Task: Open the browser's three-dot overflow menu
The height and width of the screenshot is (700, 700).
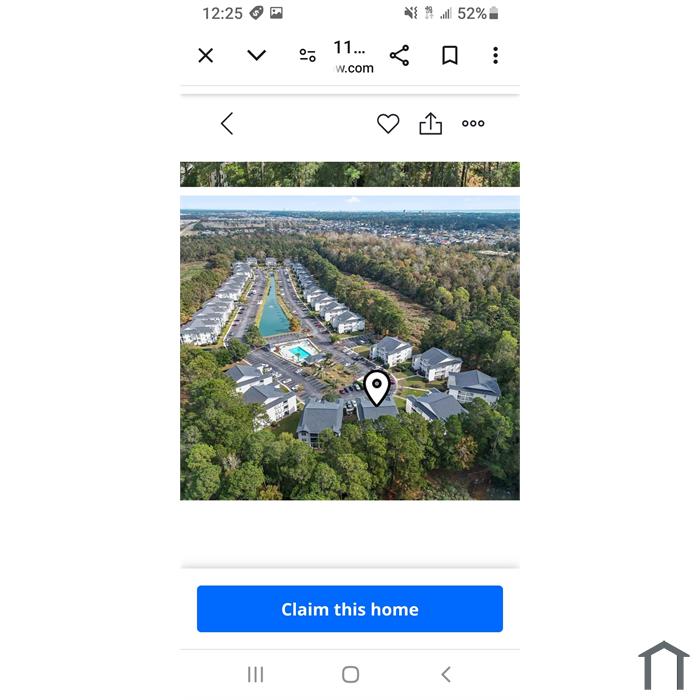Action: [495, 56]
